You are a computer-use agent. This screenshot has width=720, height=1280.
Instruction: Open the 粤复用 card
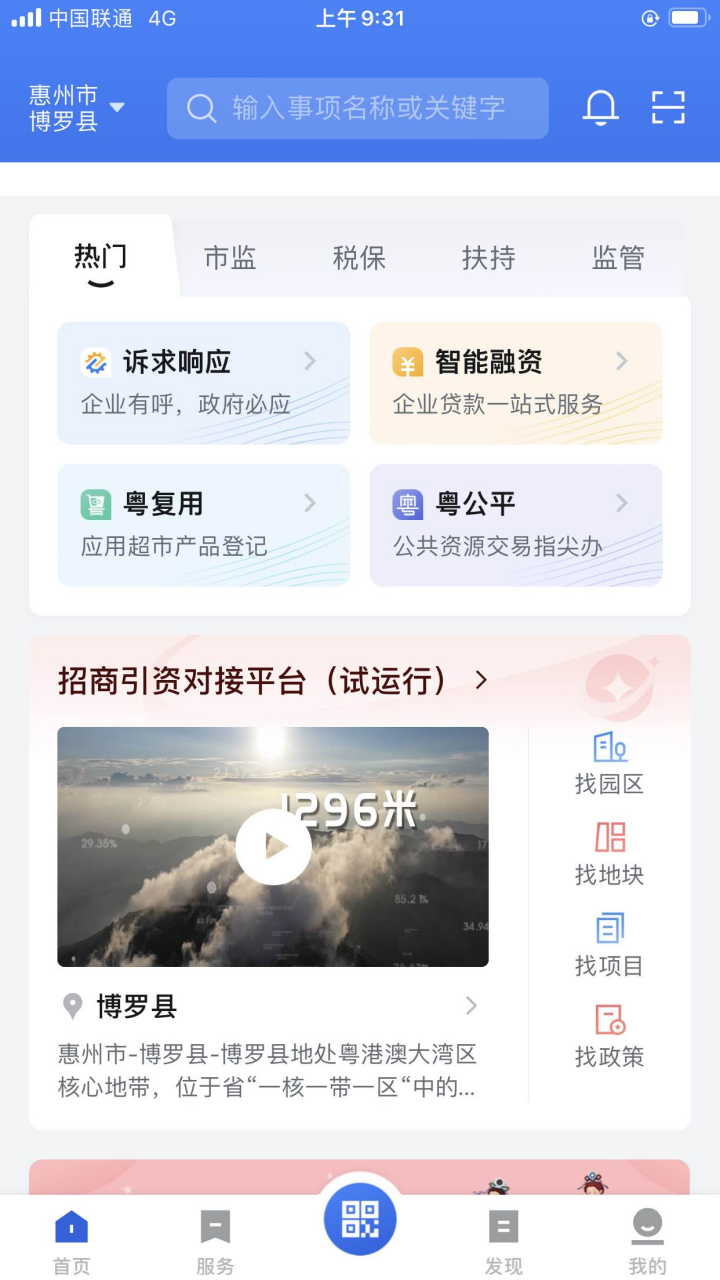204,525
